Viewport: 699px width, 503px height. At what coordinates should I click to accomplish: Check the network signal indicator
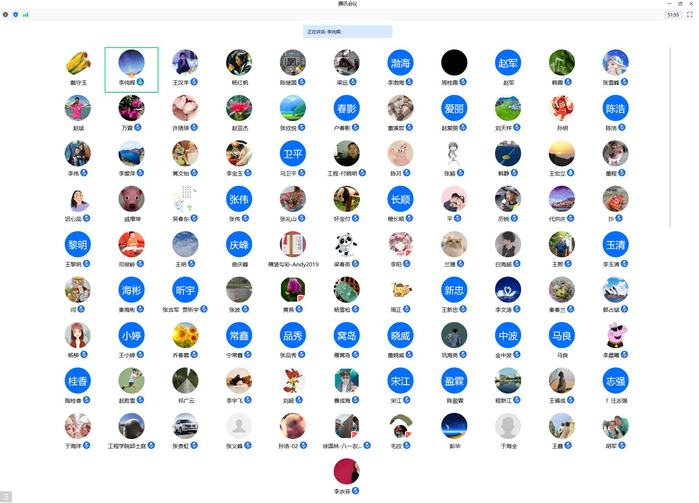click(x=25, y=15)
